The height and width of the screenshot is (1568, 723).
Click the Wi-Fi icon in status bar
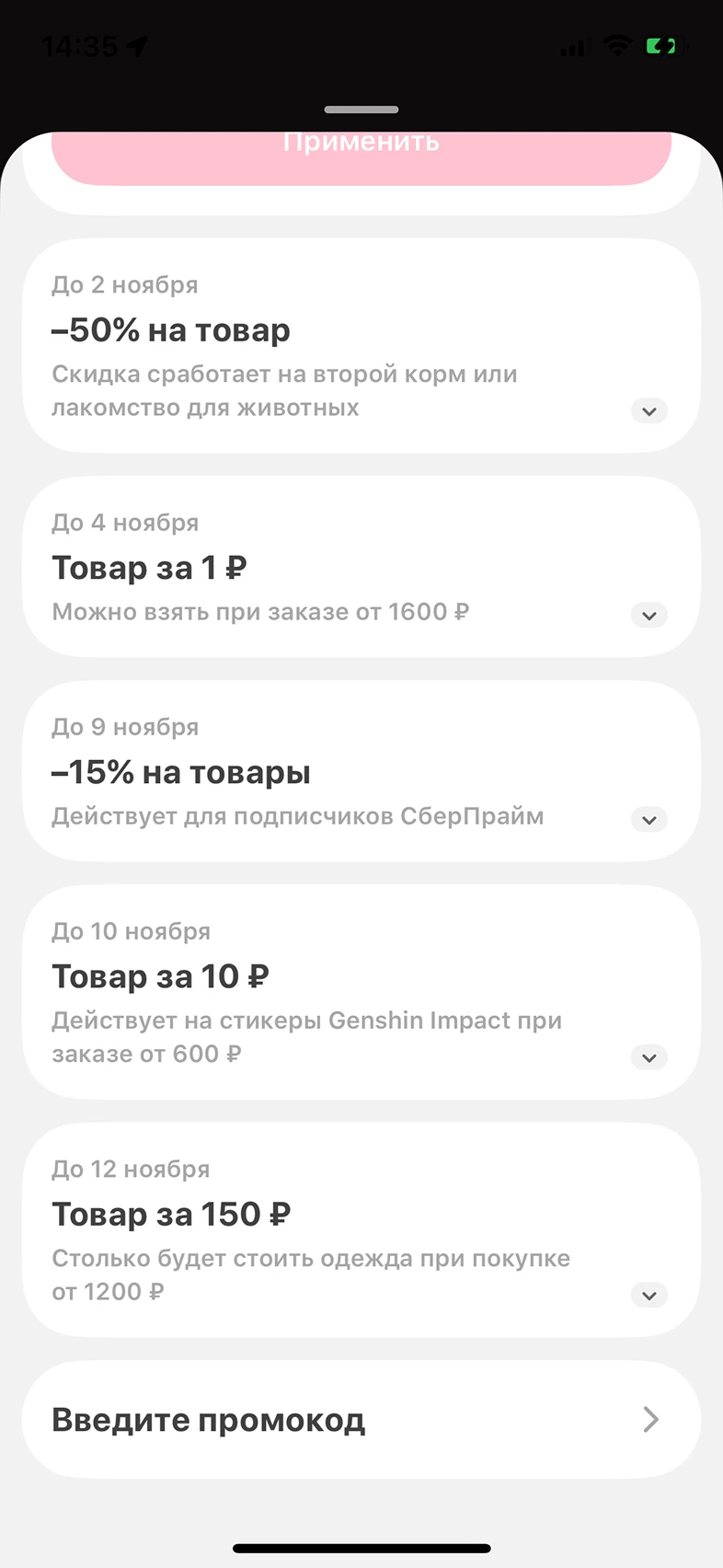(x=616, y=46)
